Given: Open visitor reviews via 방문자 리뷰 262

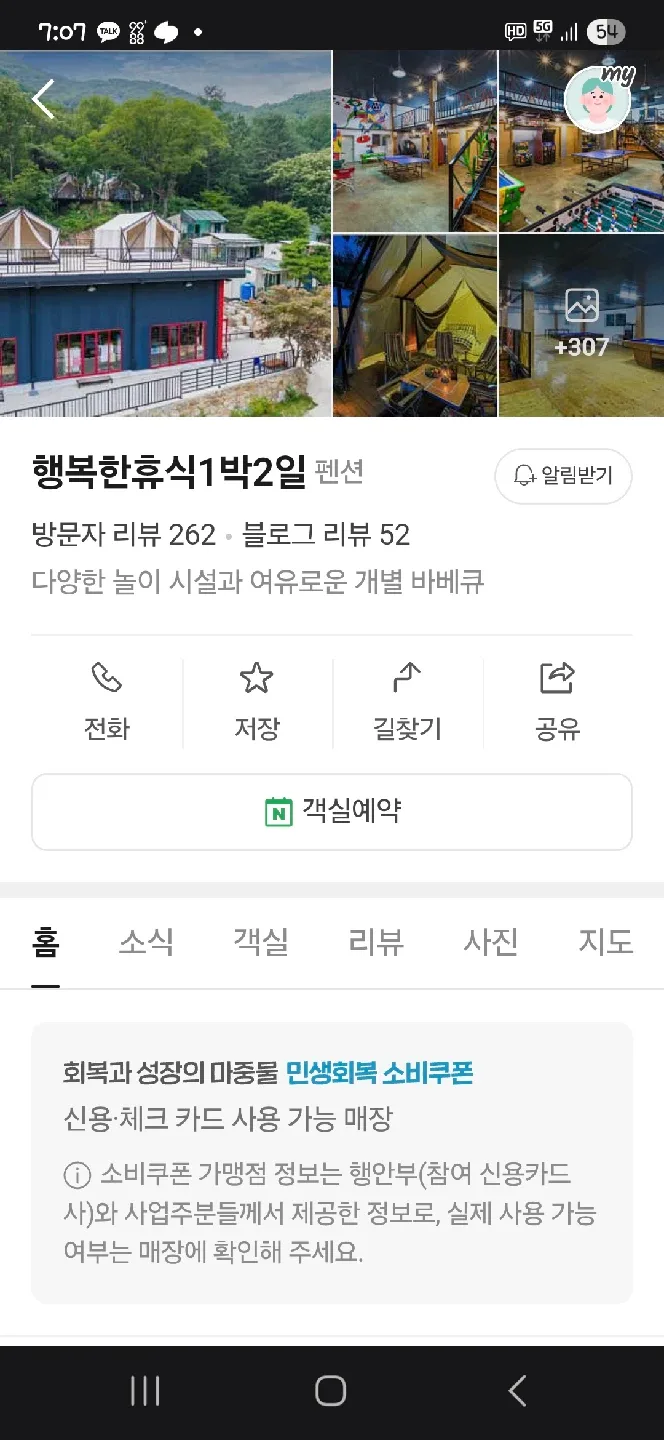Looking at the screenshot, I should click(x=124, y=535).
